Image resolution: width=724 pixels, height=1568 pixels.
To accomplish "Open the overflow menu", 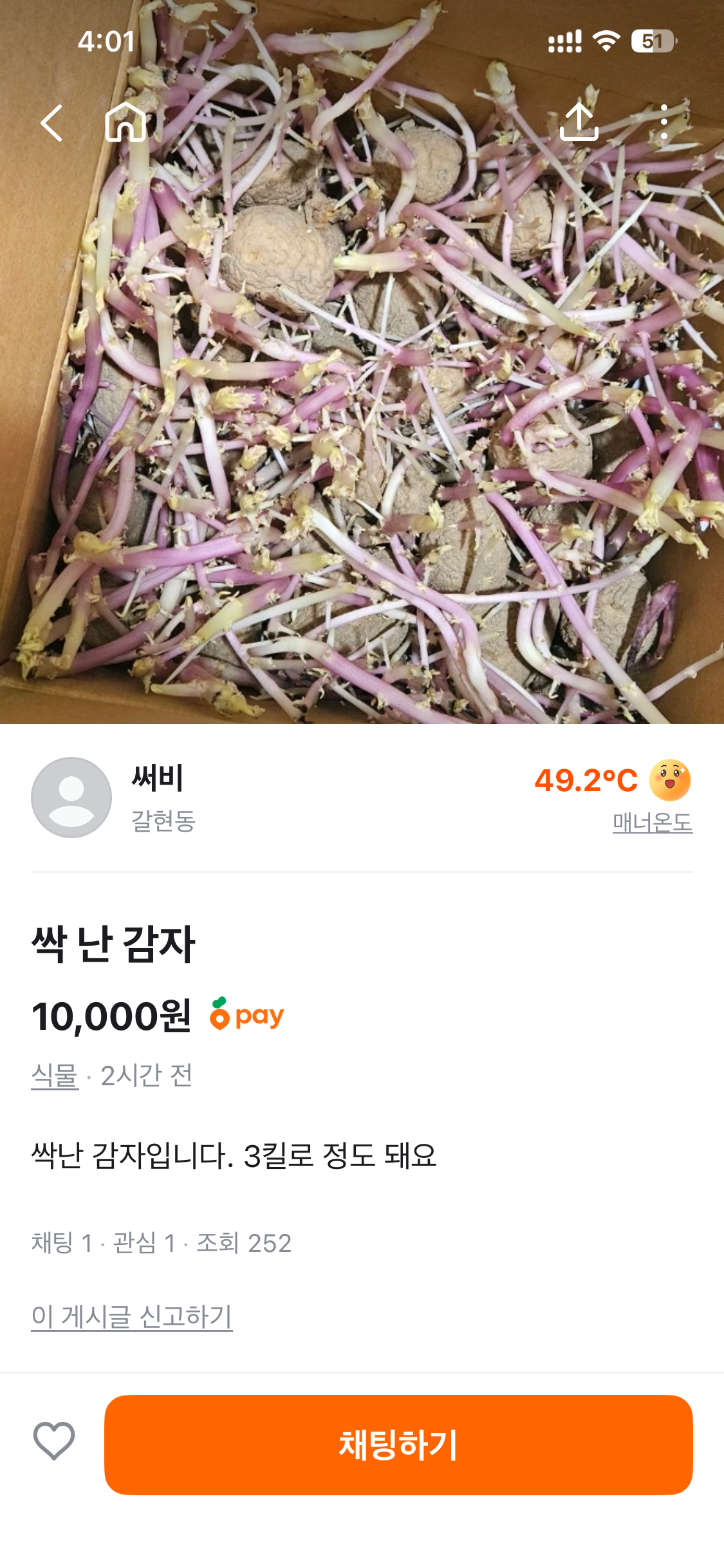I will click(664, 122).
